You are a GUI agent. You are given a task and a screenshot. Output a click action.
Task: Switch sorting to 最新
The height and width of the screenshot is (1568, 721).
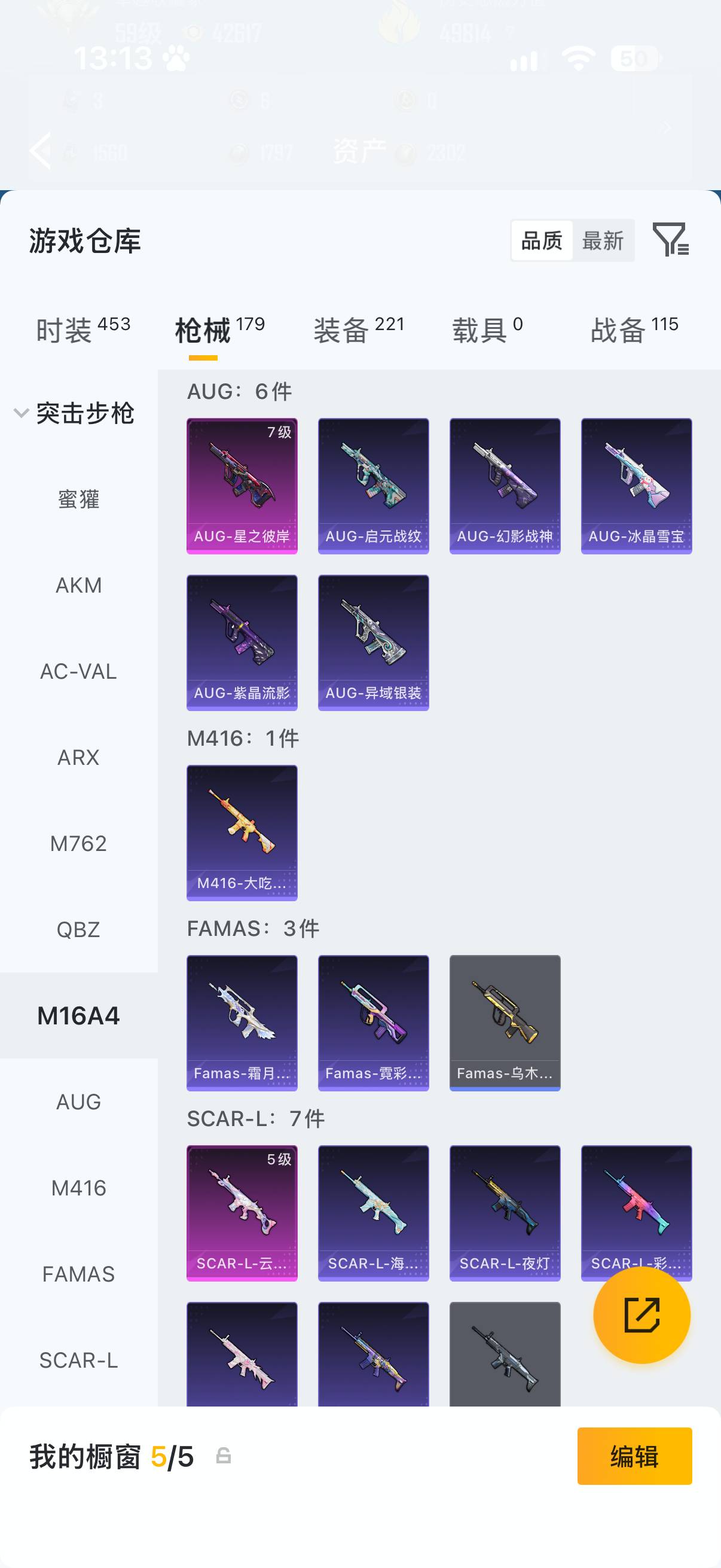(x=603, y=240)
